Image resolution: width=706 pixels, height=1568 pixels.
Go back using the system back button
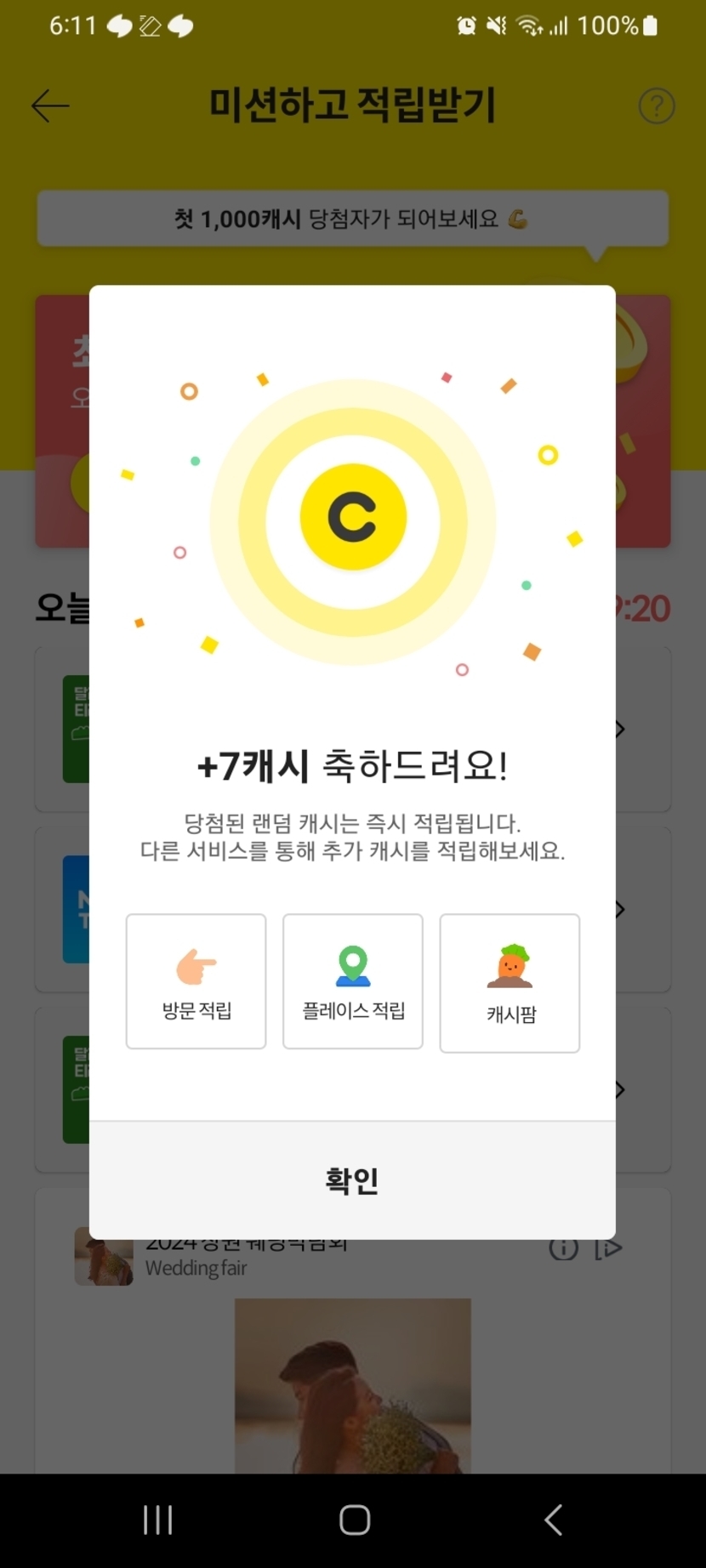[553, 1520]
